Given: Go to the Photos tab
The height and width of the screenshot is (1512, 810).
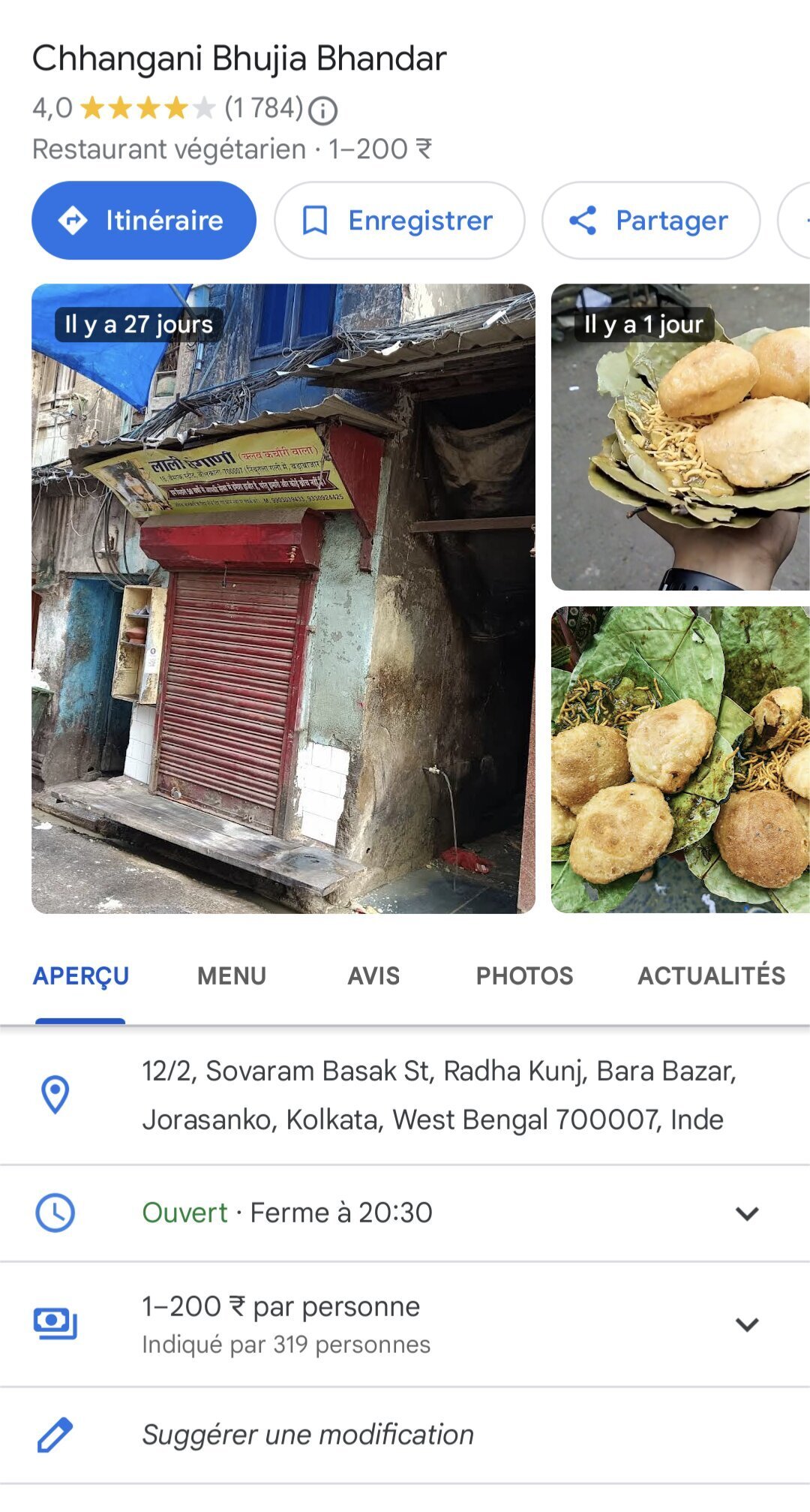Looking at the screenshot, I should 524,975.
